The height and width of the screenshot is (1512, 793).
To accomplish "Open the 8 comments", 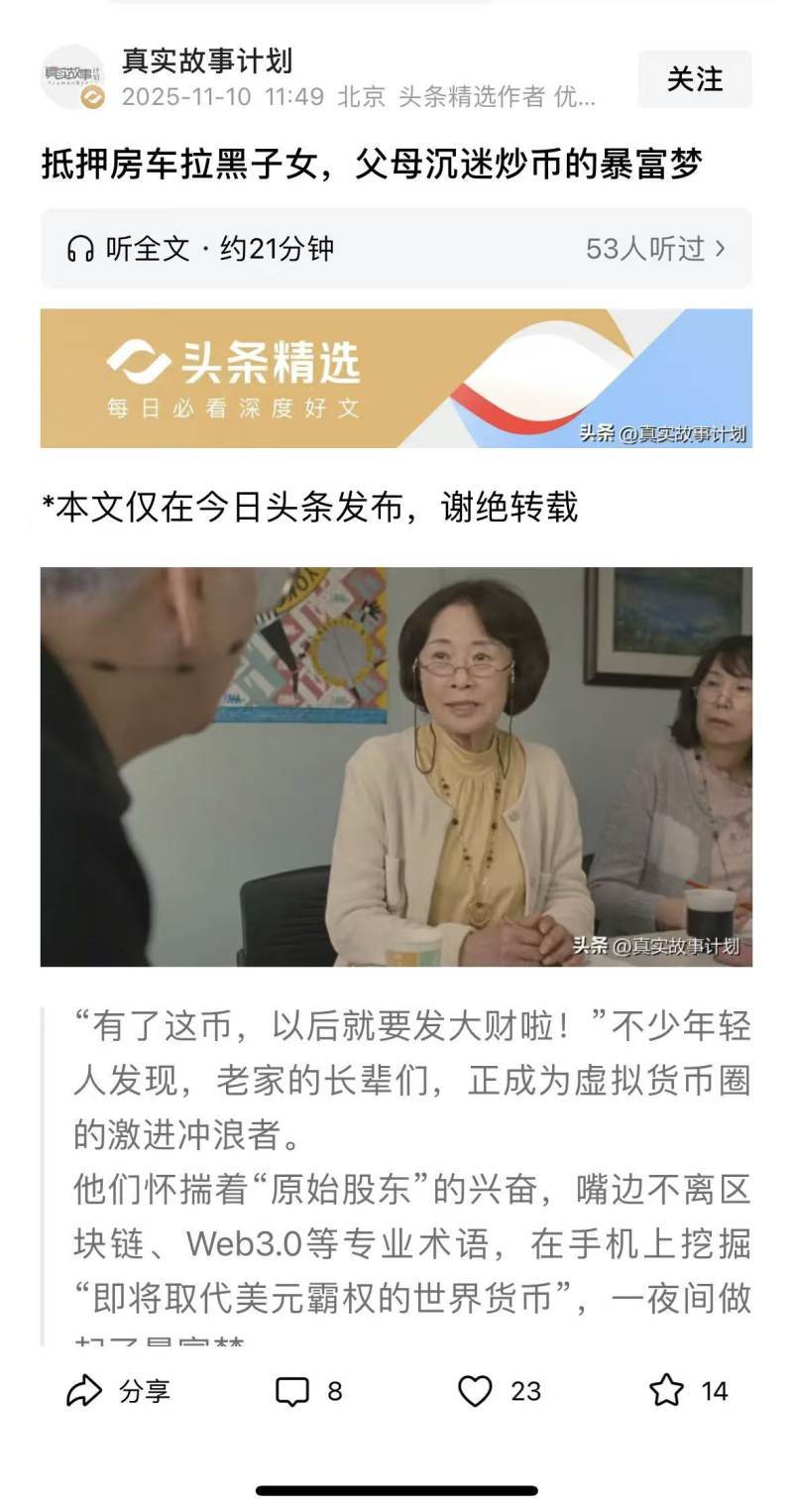I will [308, 1391].
